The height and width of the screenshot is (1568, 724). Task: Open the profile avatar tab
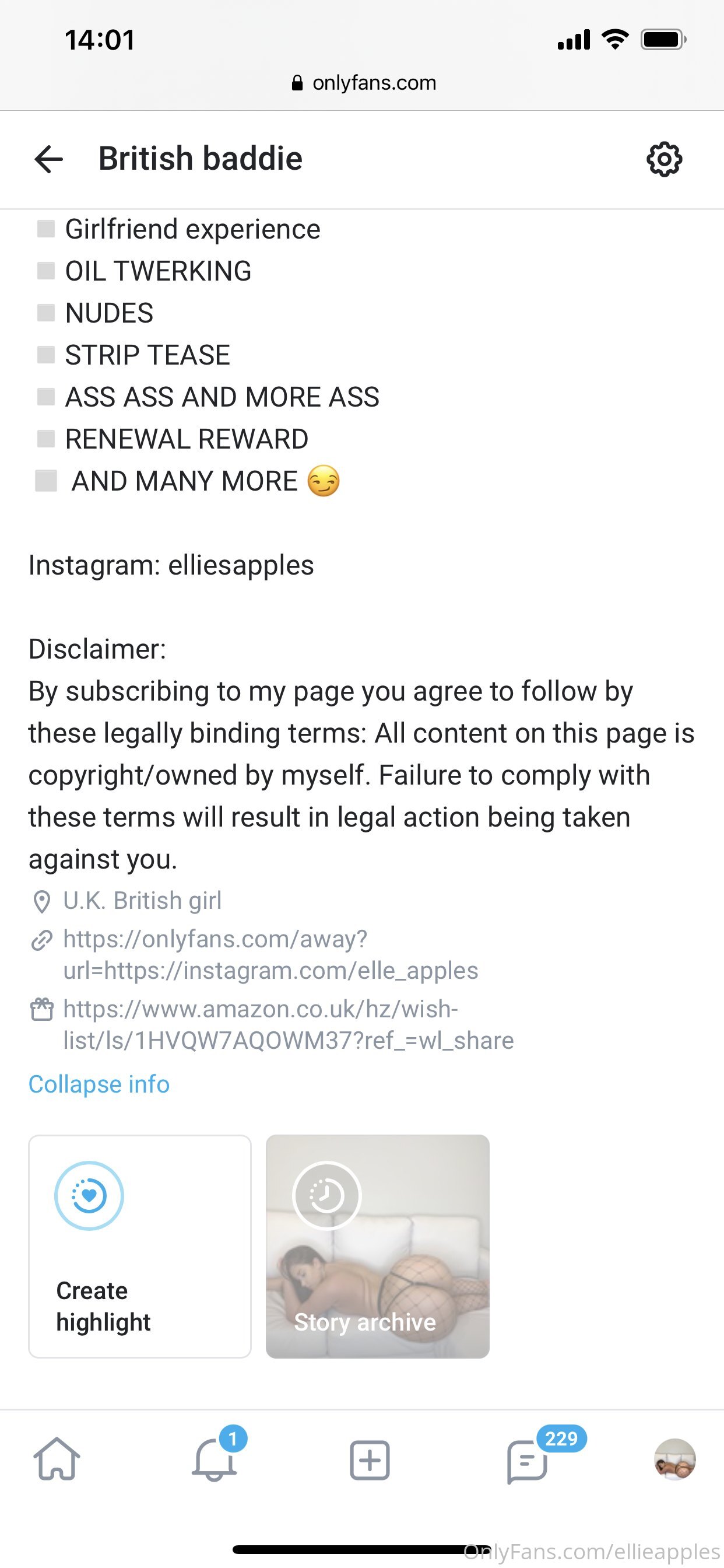coord(674,1458)
